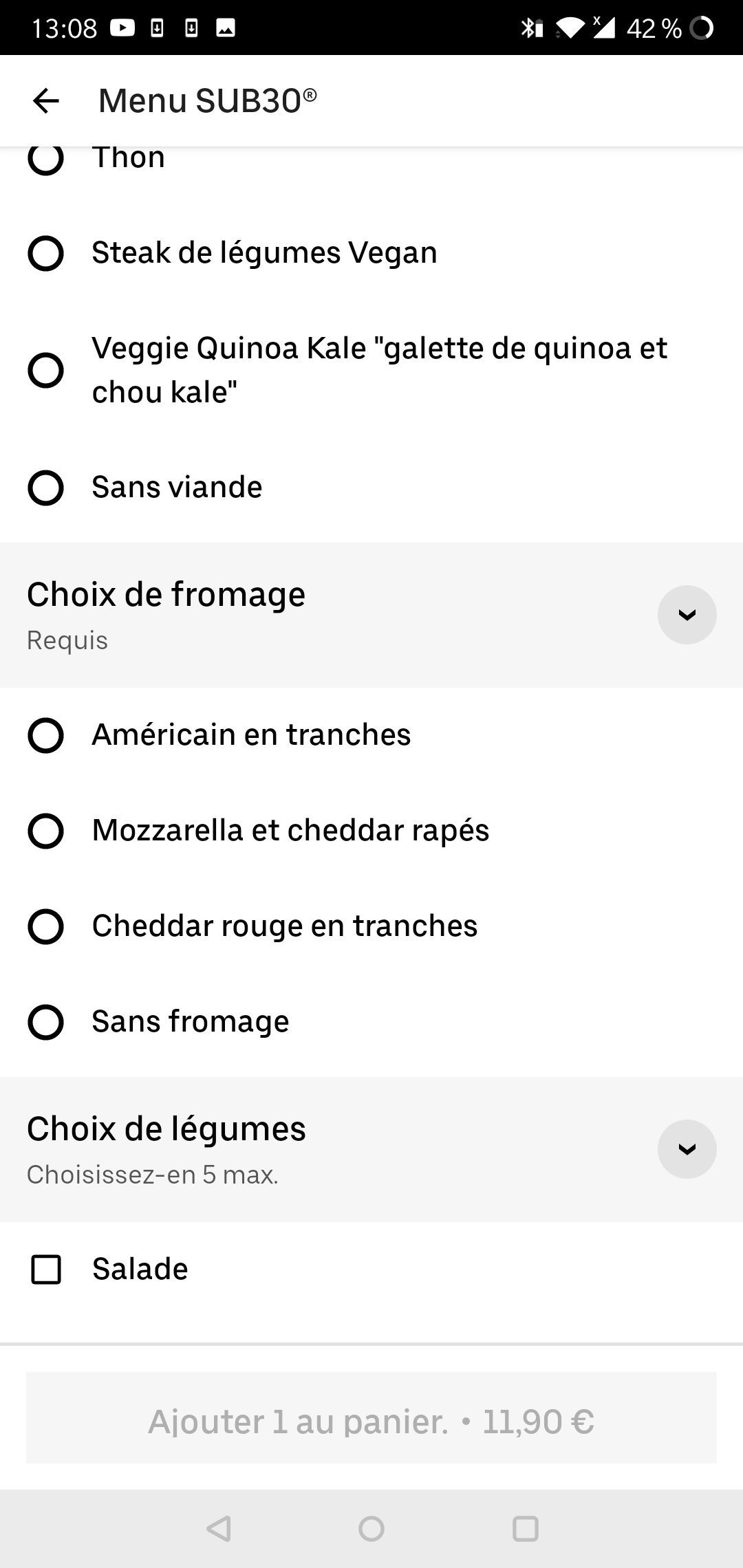Screen dimensions: 743x1568
Task: Choose Steak de légumes Vegan
Action: pyautogui.click(x=371, y=253)
